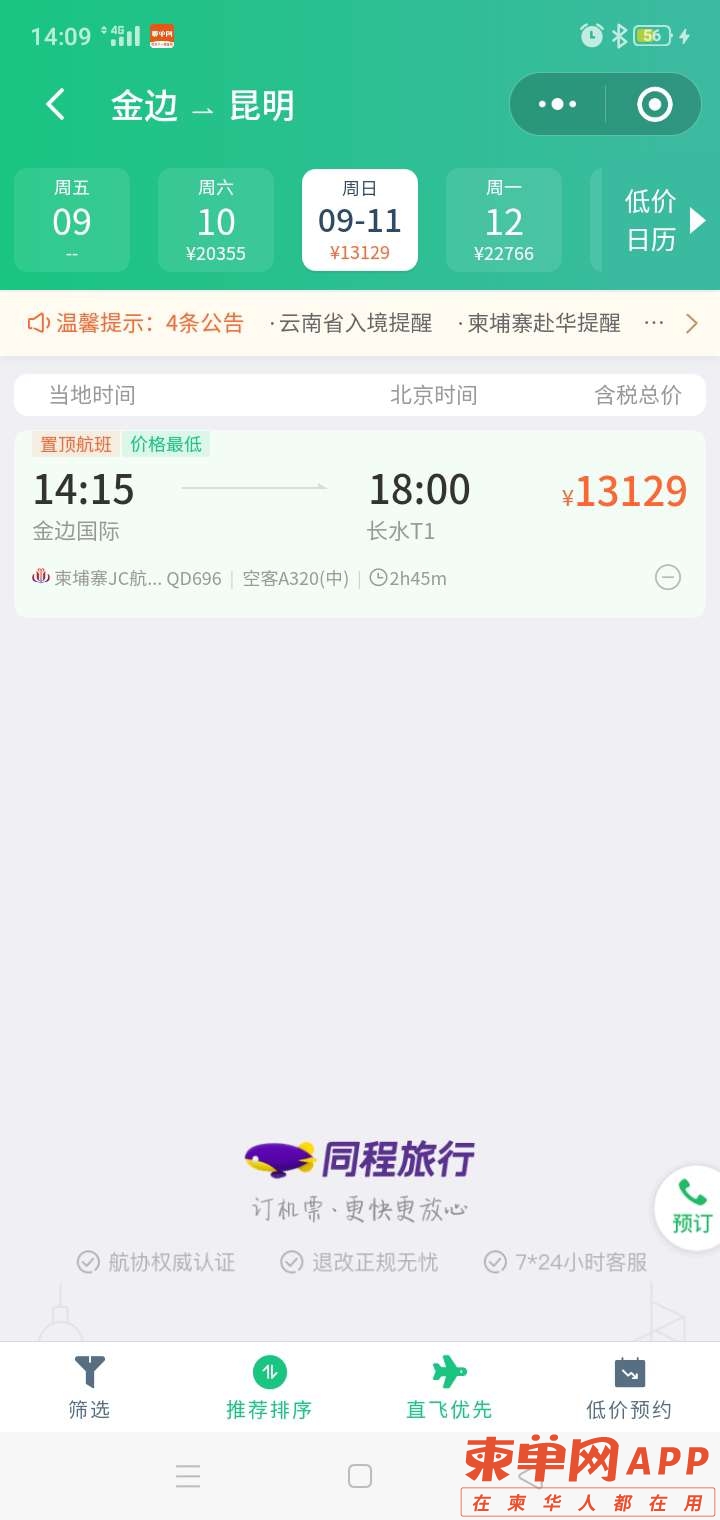Select Saturday 10 date with ¥20355

[216, 220]
